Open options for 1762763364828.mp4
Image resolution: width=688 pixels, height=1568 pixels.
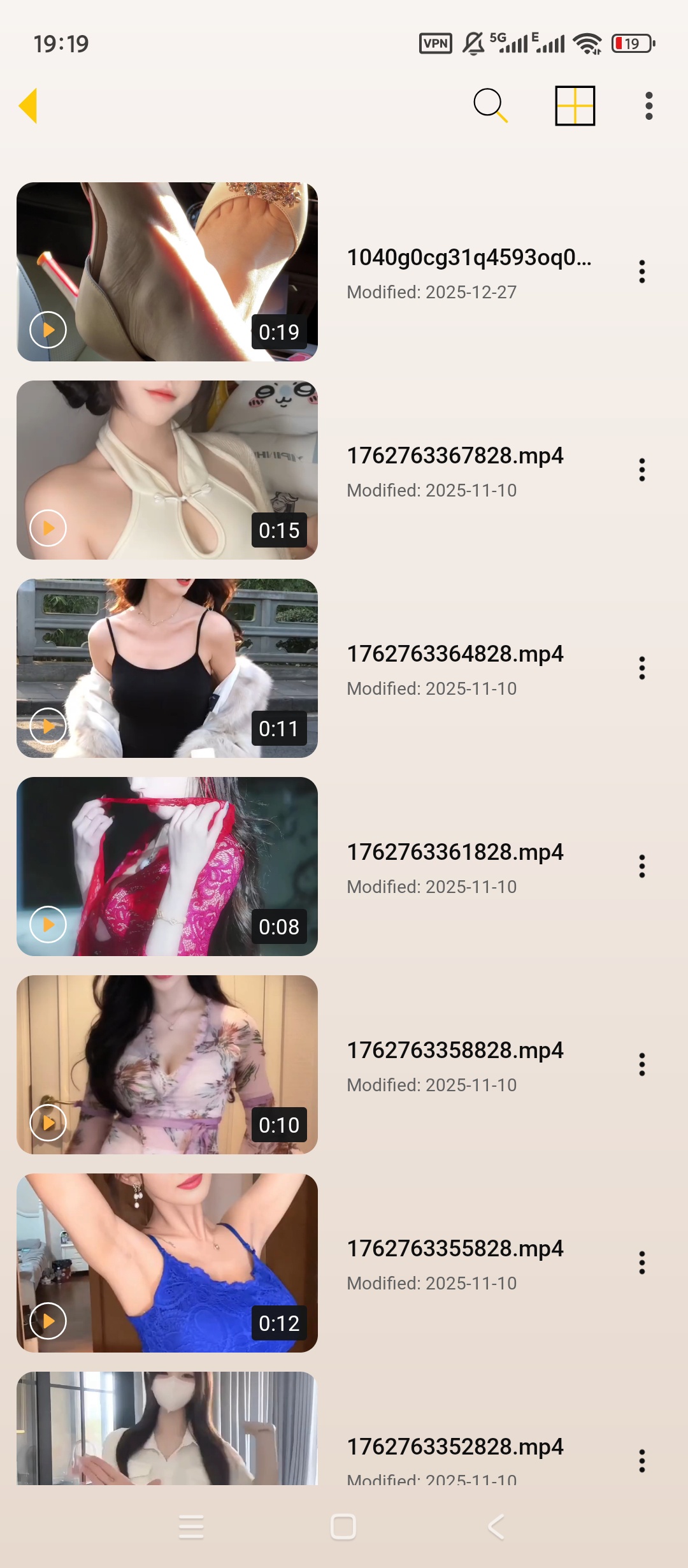(x=642, y=668)
